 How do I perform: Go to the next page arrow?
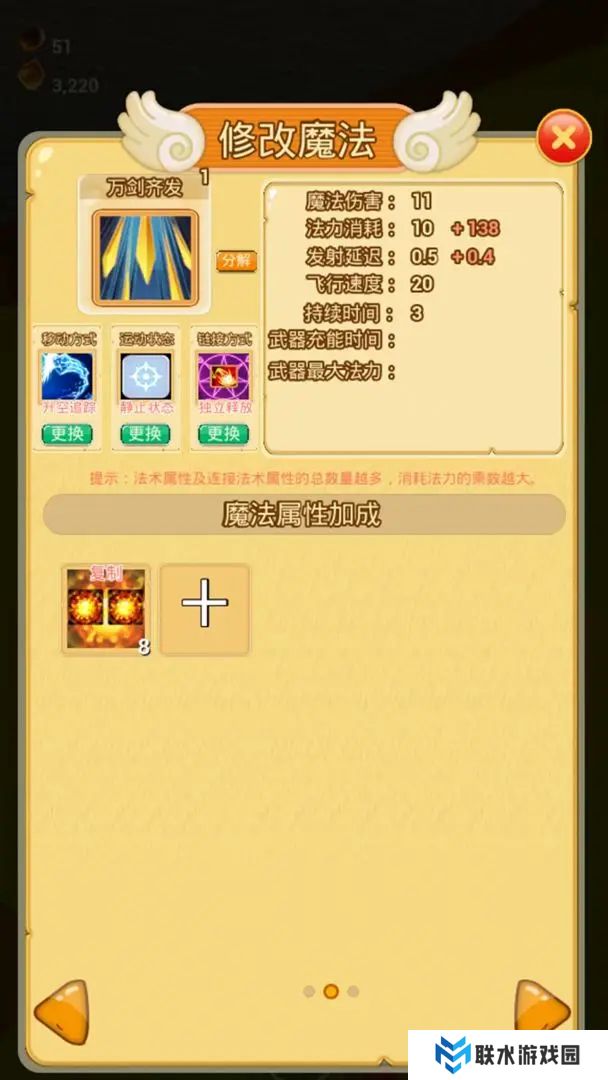(x=542, y=1010)
